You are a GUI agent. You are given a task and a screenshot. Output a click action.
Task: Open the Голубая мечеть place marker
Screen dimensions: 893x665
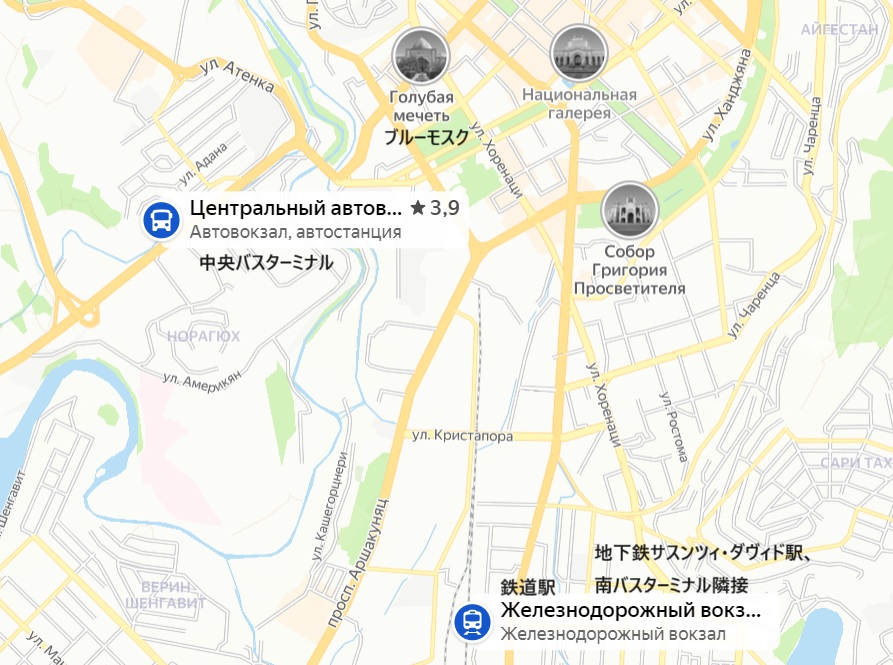pos(421,56)
